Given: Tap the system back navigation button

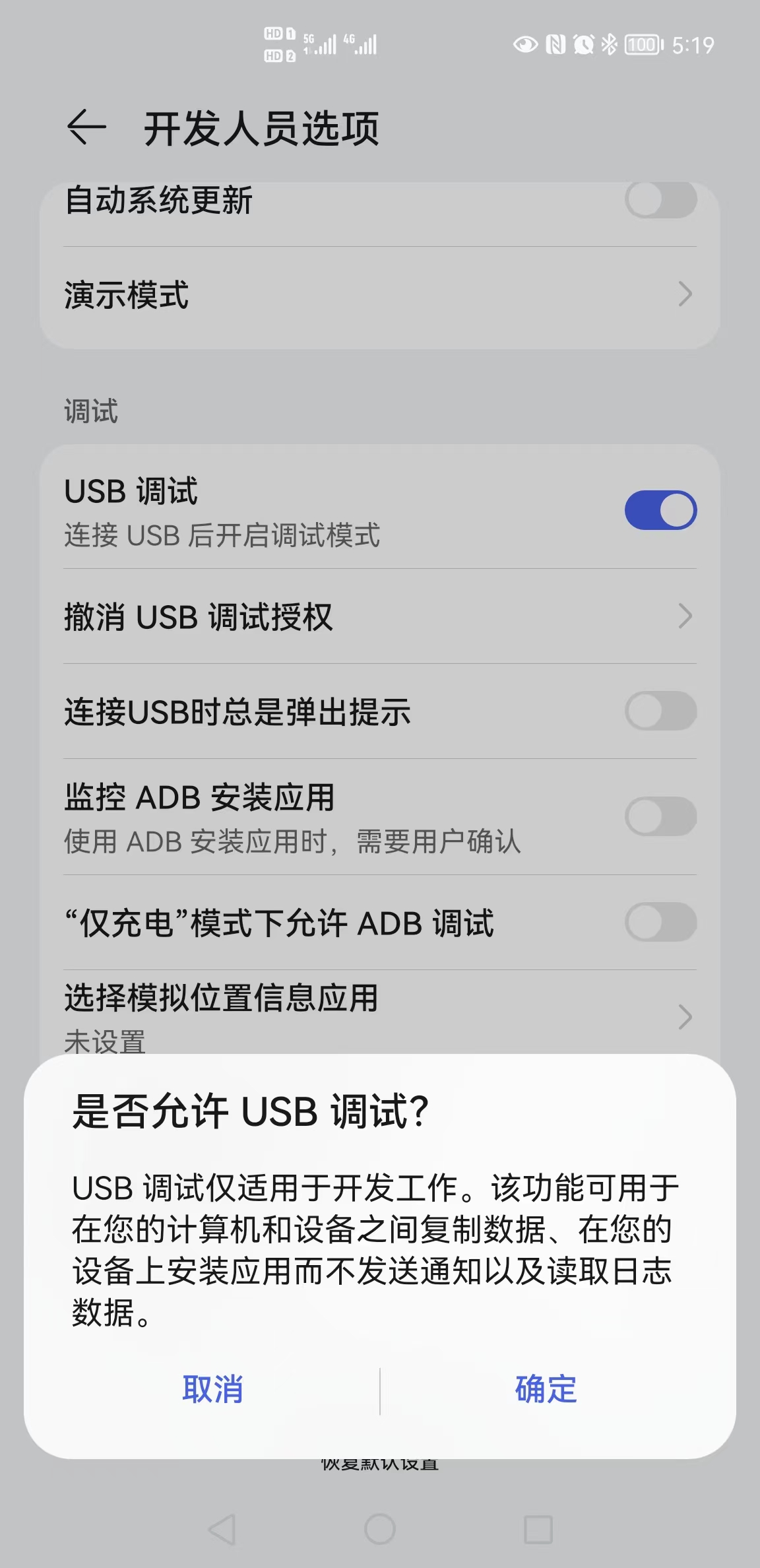Looking at the screenshot, I should coord(222,1529).
